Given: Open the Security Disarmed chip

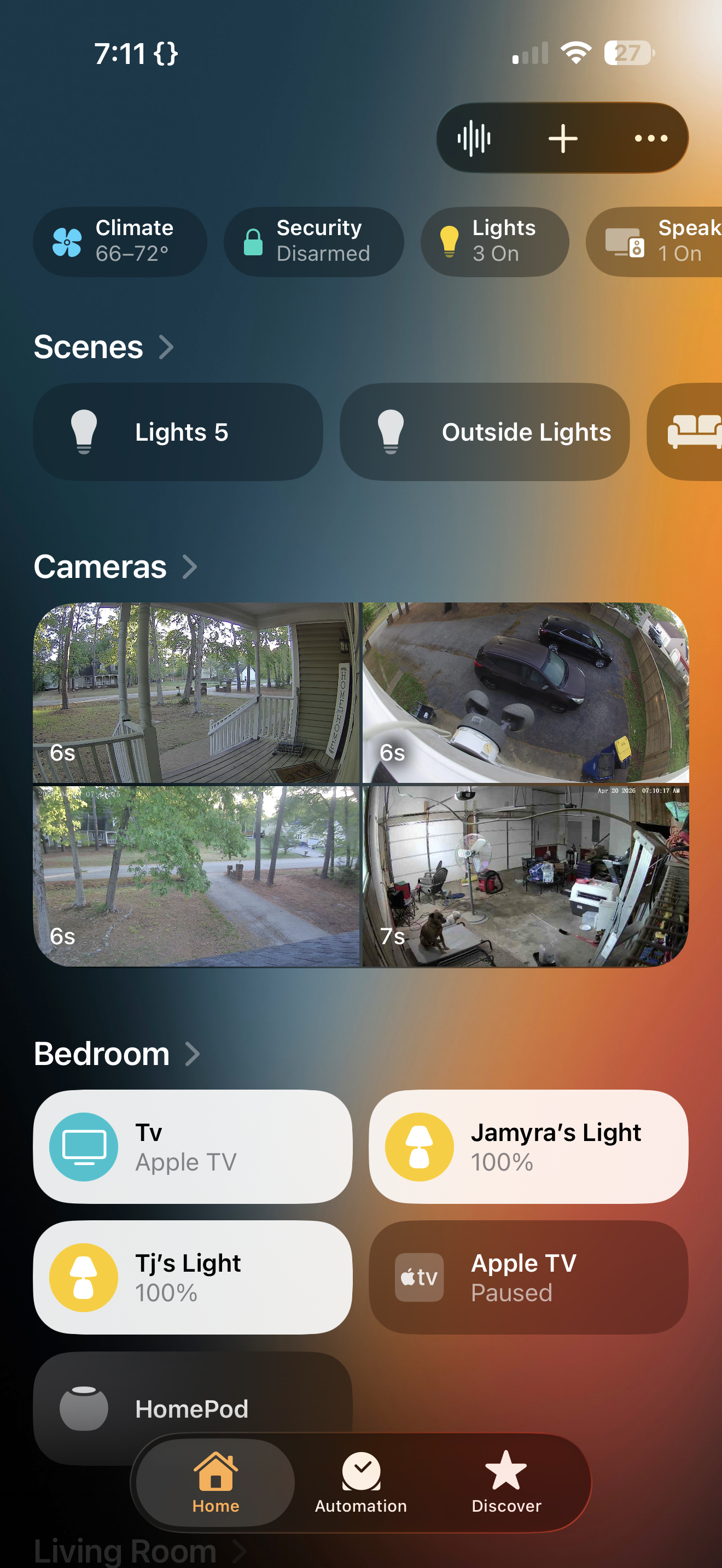Looking at the screenshot, I should (x=313, y=241).
